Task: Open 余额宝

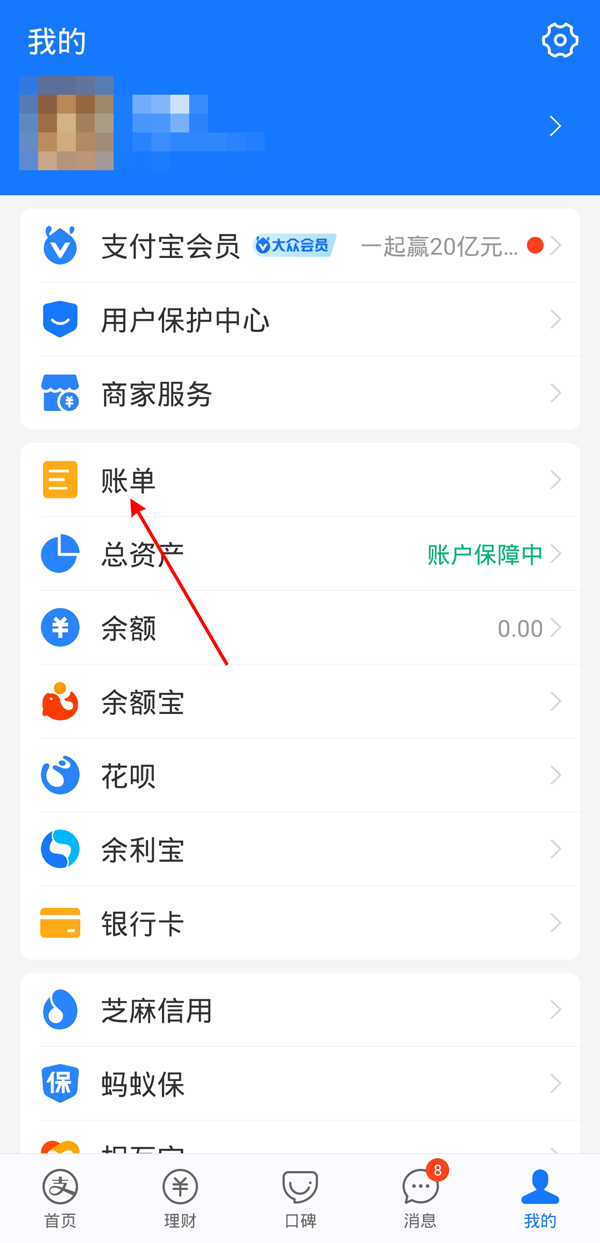Action: coord(300,702)
